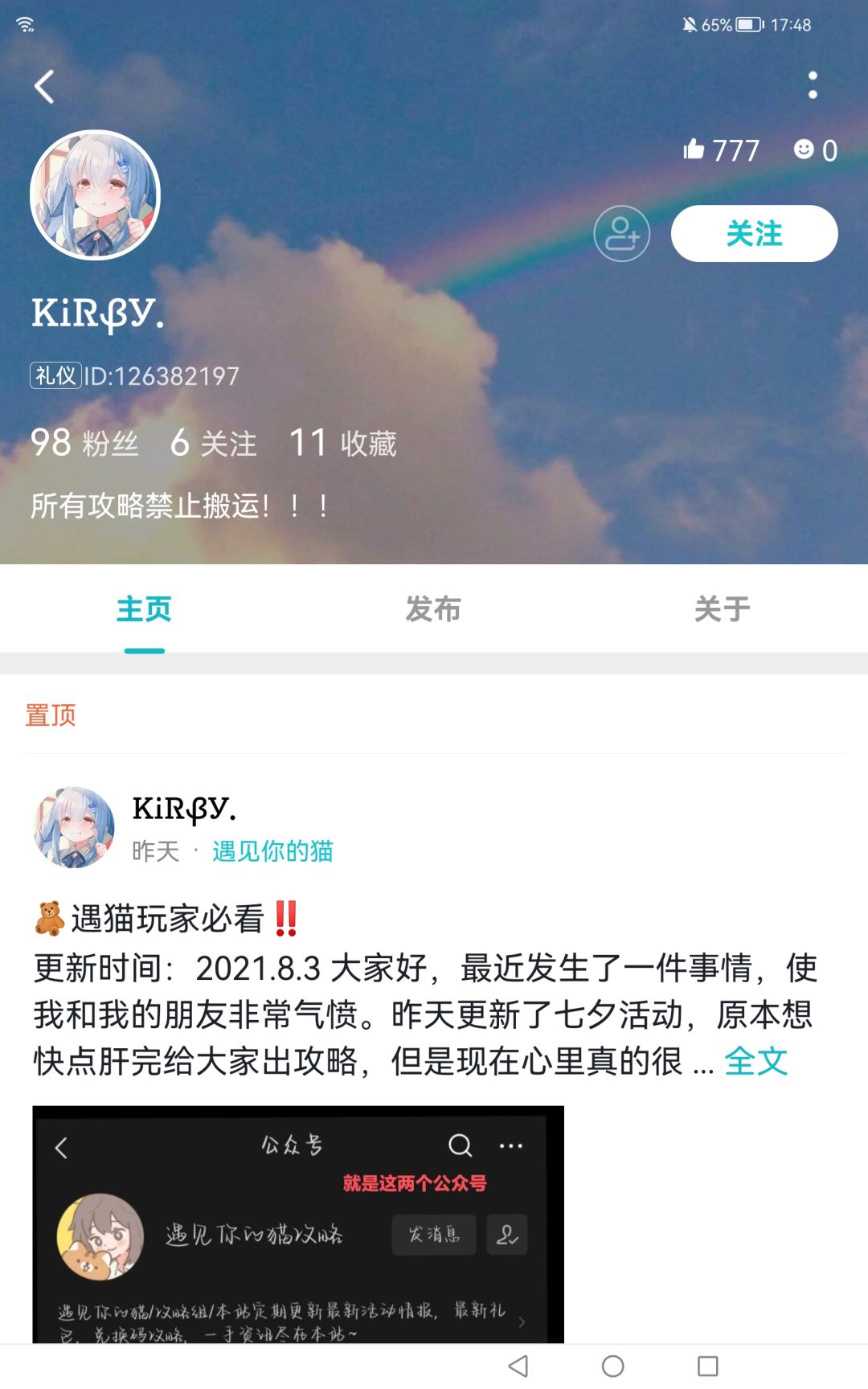The image size is (868, 1389).
Task: Open the 遇见你的猫 game link
Action: click(x=274, y=852)
